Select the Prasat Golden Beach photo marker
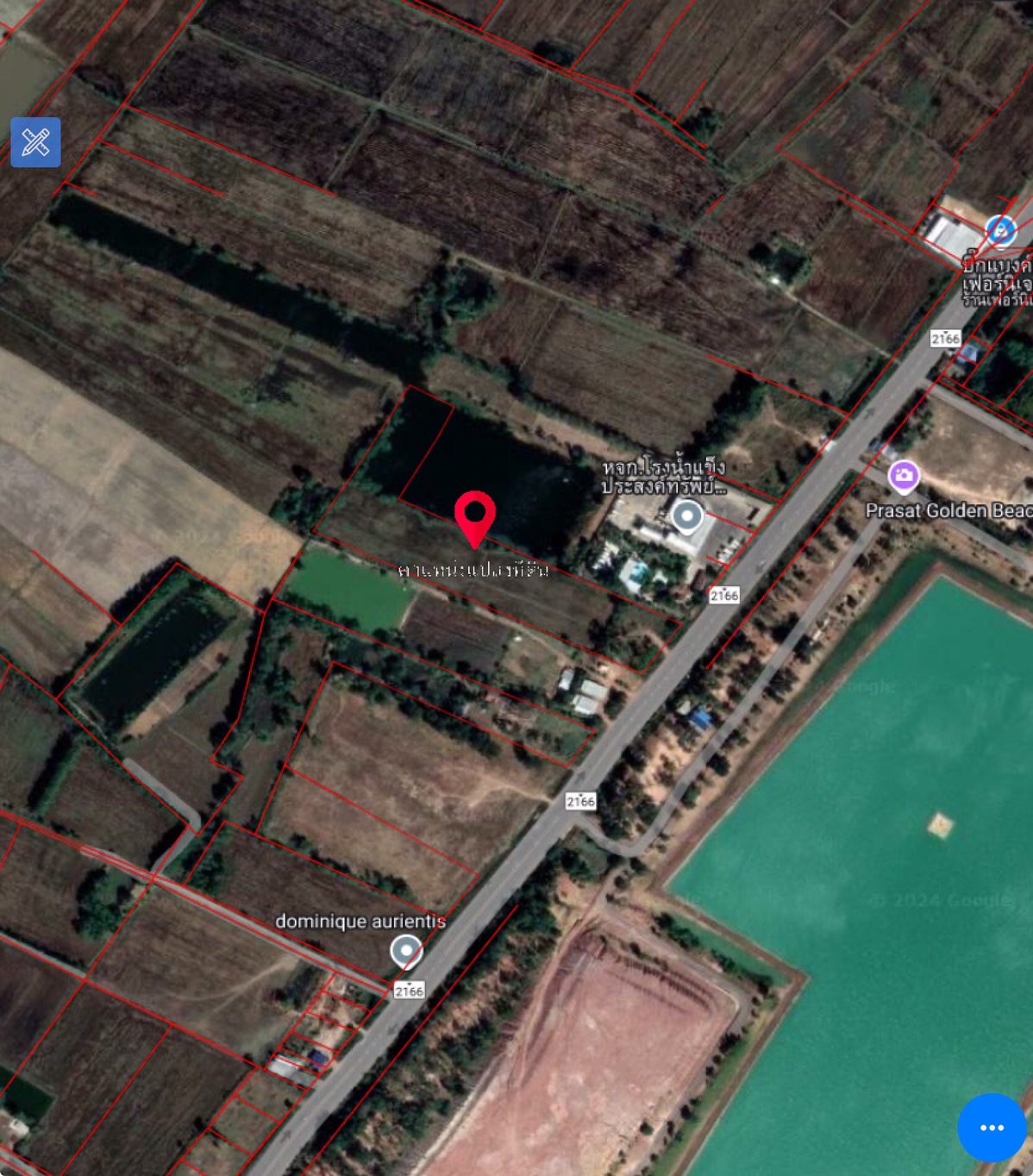Image resolution: width=1033 pixels, height=1176 pixels. pyautogui.click(x=904, y=475)
